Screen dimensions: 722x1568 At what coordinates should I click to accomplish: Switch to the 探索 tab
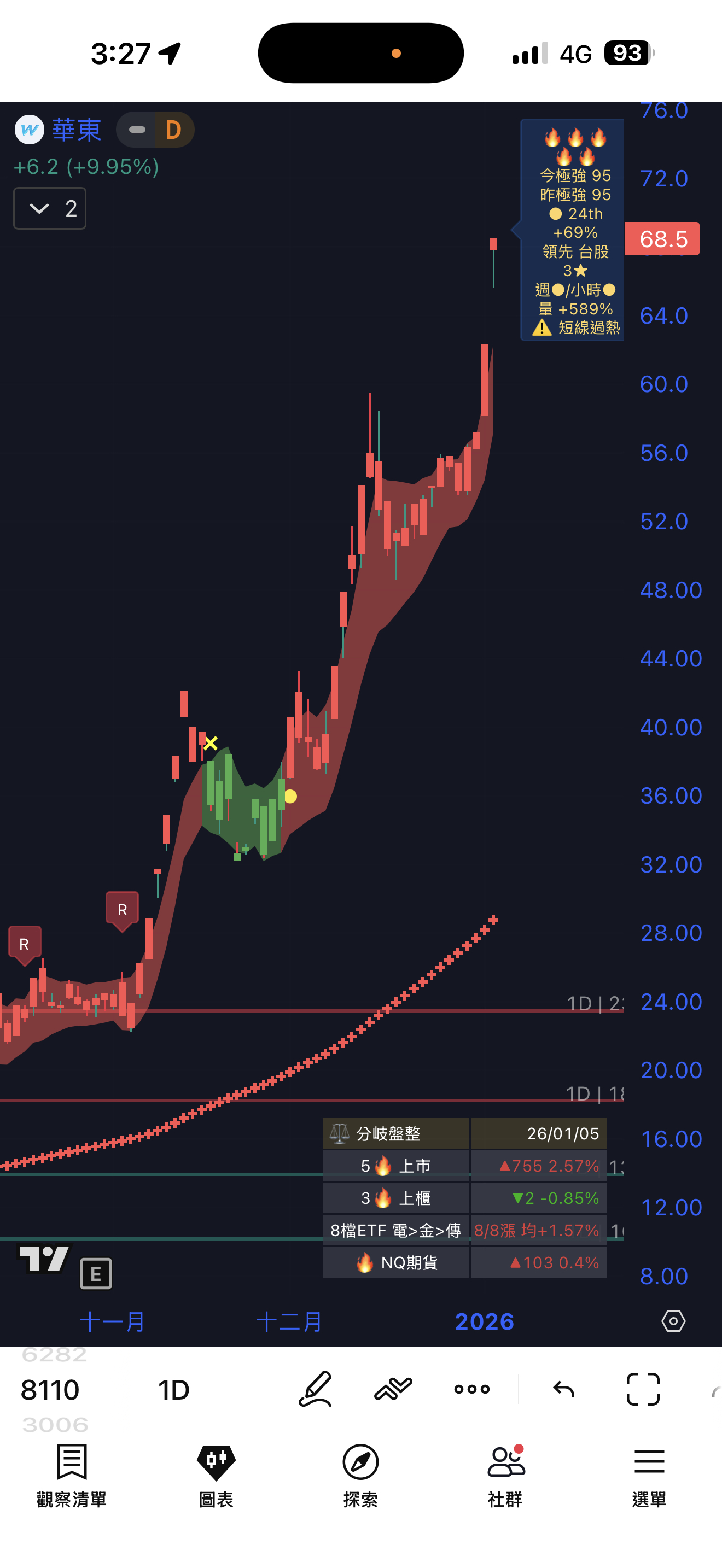pyautogui.click(x=360, y=1475)
